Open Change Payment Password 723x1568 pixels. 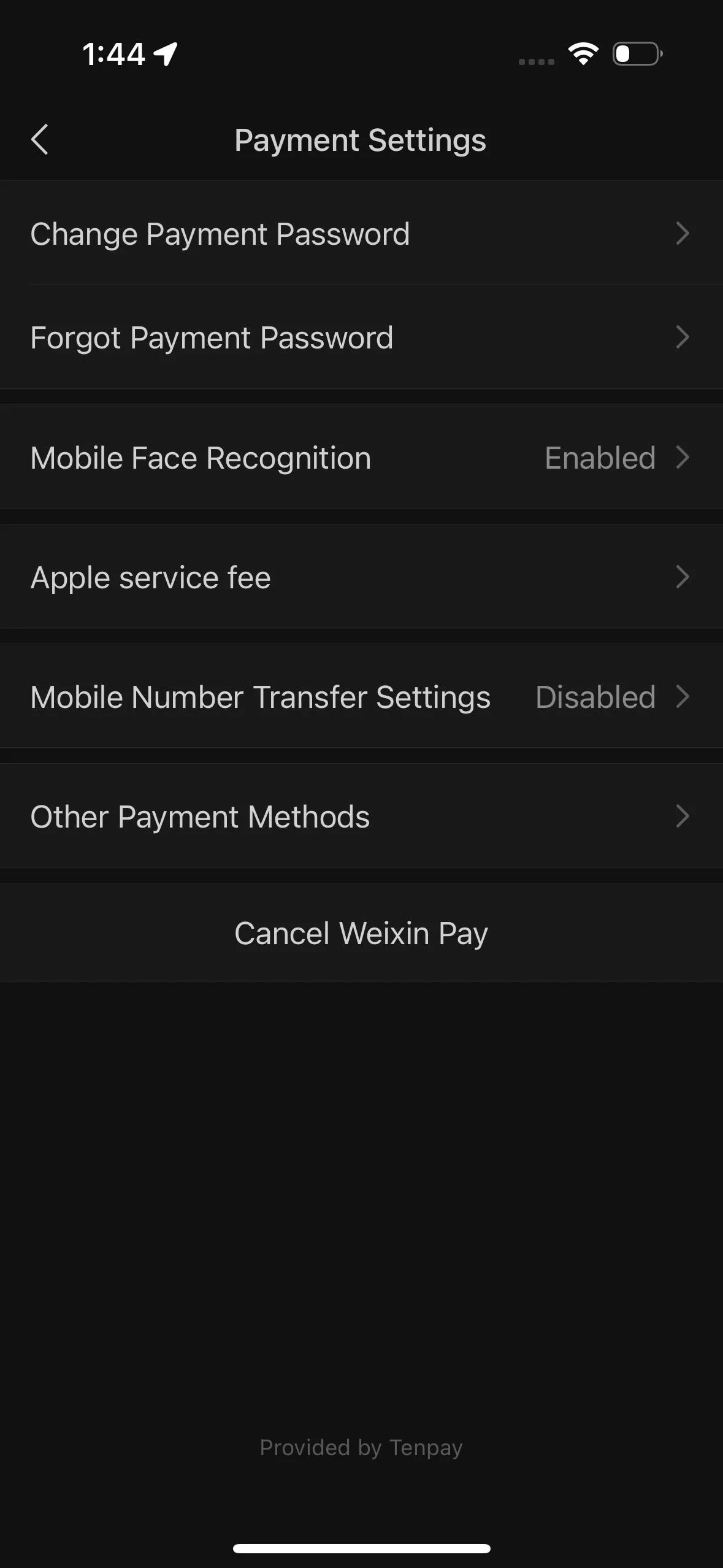coord(361,234)
